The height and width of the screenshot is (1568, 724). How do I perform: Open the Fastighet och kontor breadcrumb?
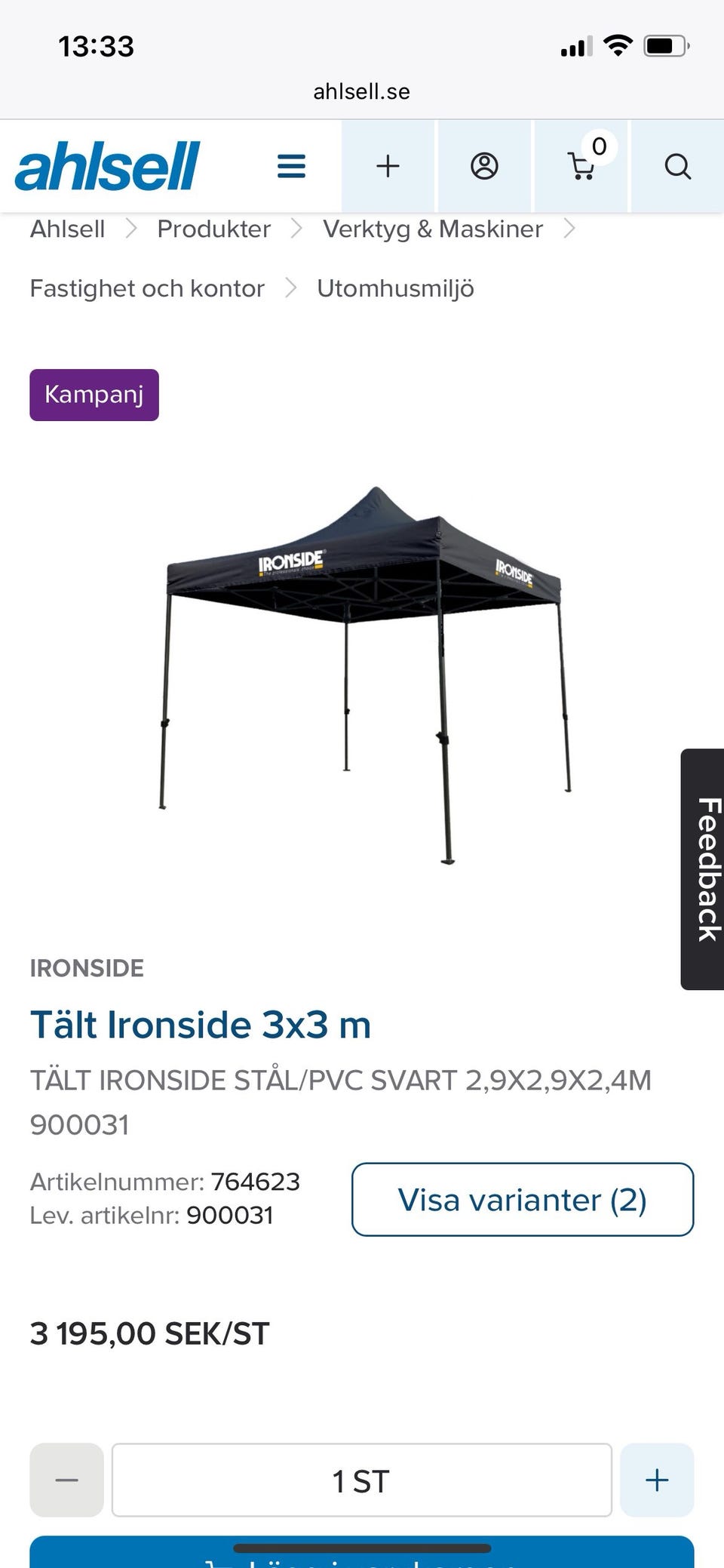point(147,288)
